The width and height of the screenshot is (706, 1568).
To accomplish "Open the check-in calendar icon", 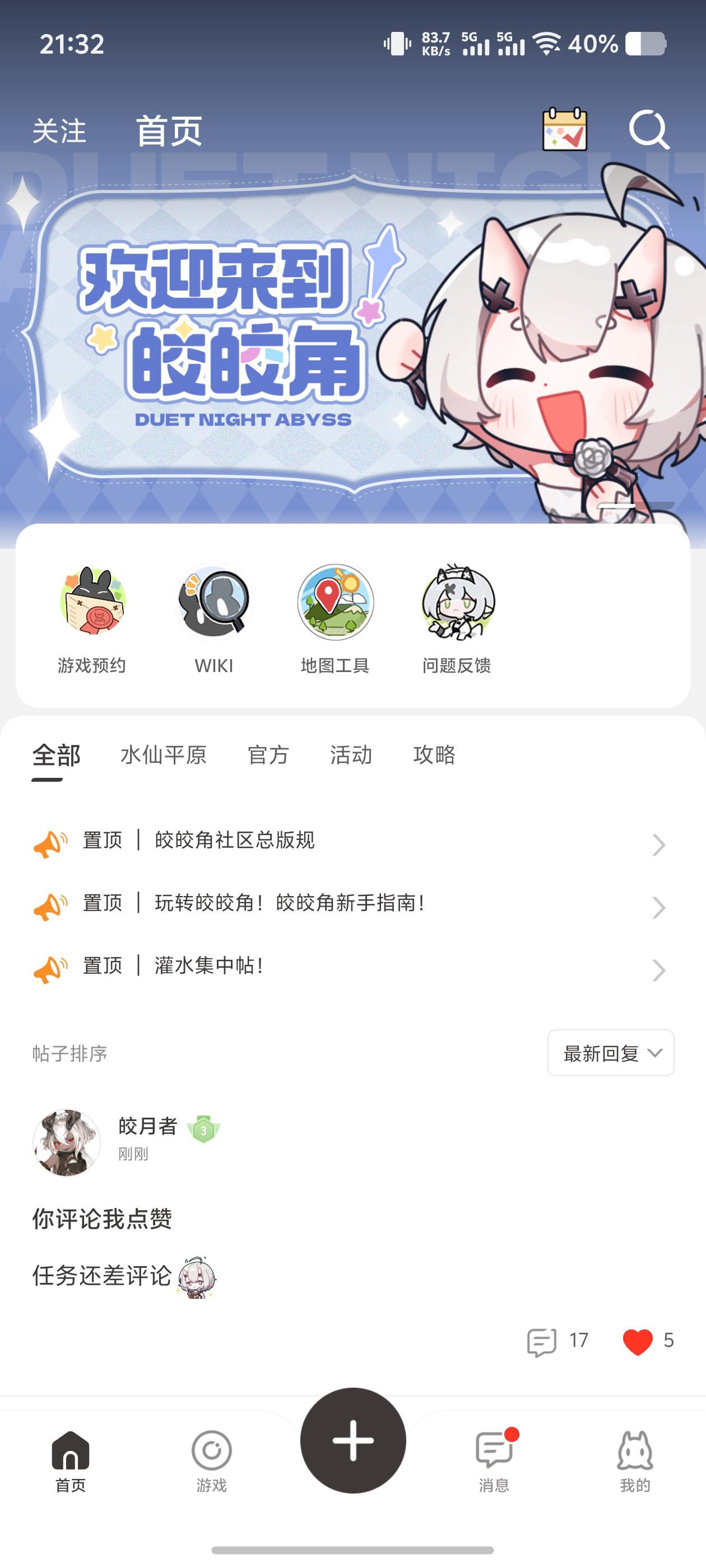I will [565, 130].
